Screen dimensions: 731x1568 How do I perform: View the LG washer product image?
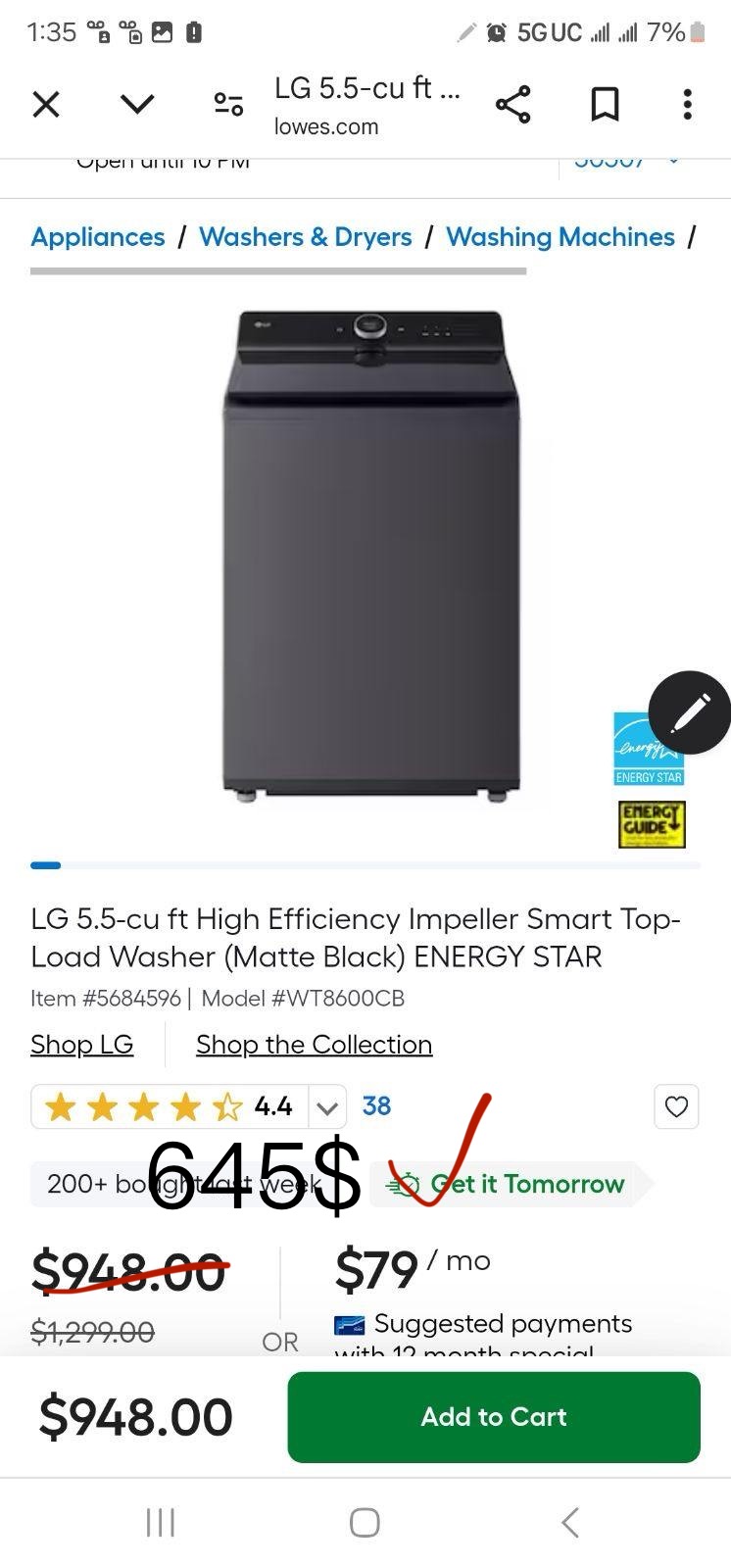pyautogui.click(x=370, y=554)
